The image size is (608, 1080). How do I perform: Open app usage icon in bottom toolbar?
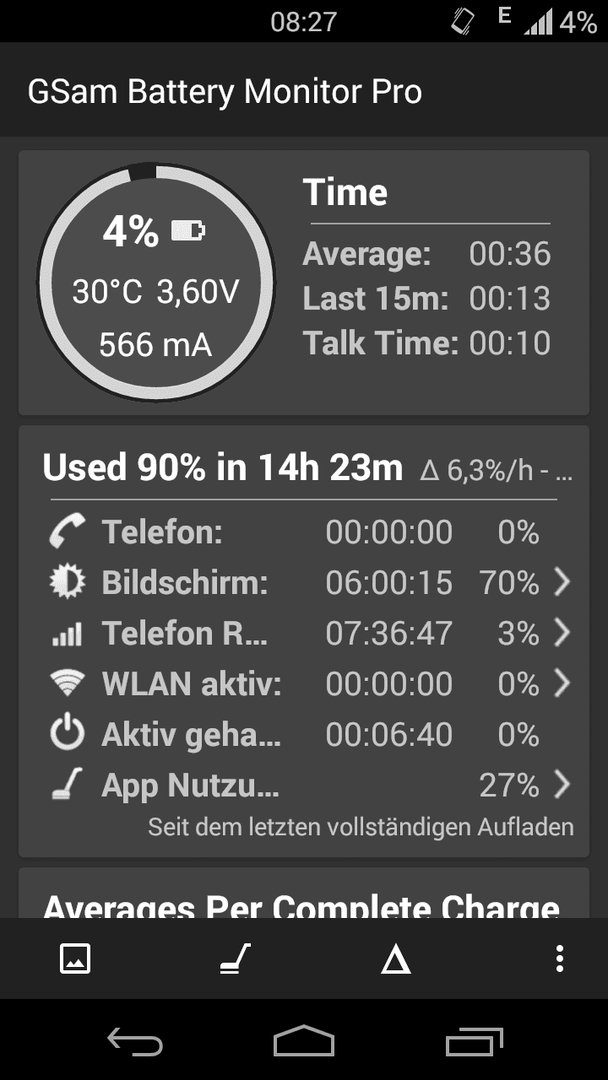click(x=235, y=958)
